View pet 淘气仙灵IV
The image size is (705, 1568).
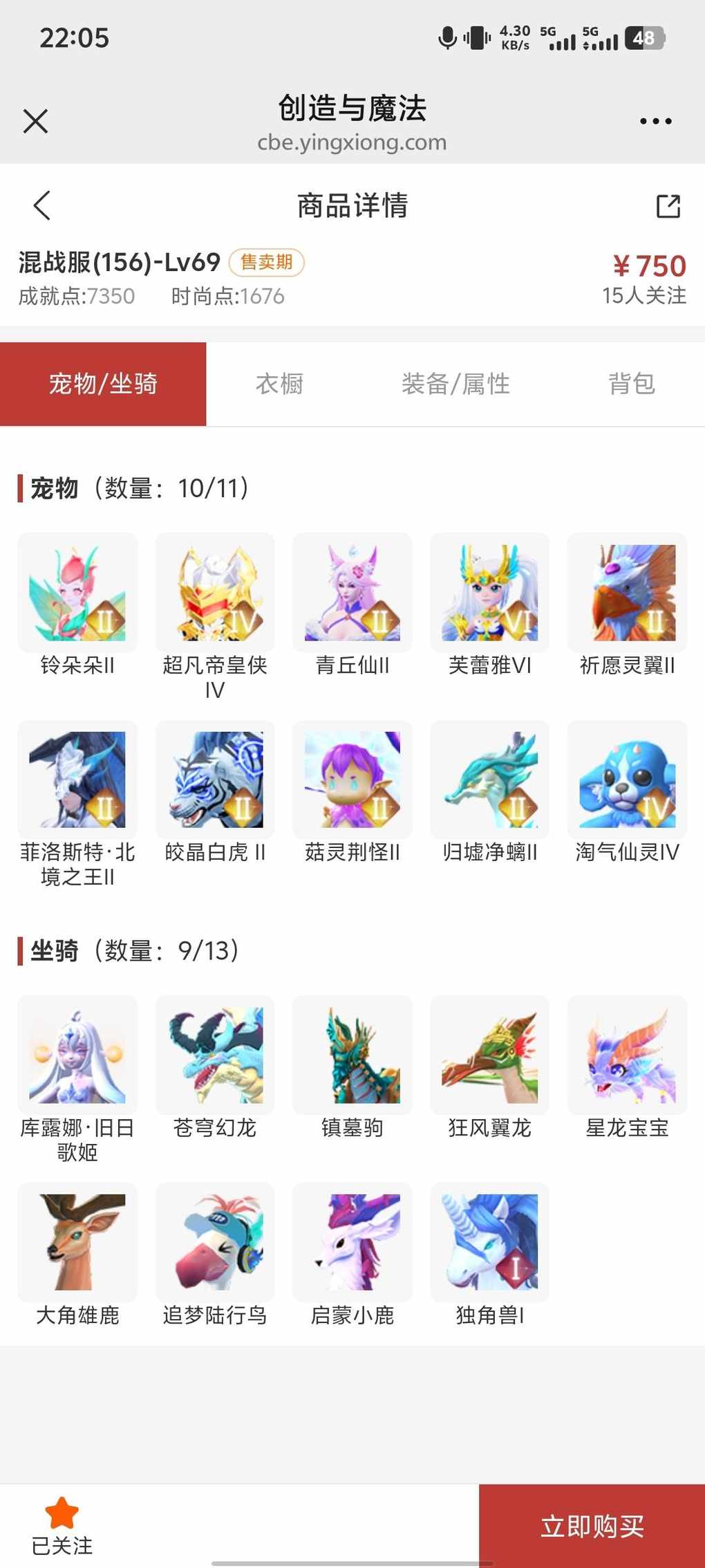click(627, 793)
